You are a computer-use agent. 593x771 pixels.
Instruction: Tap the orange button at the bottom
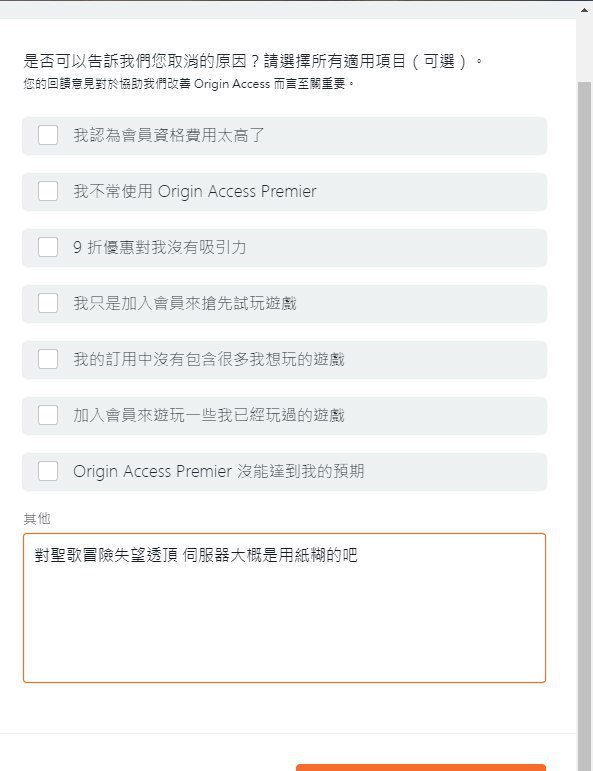pos(421,768)
